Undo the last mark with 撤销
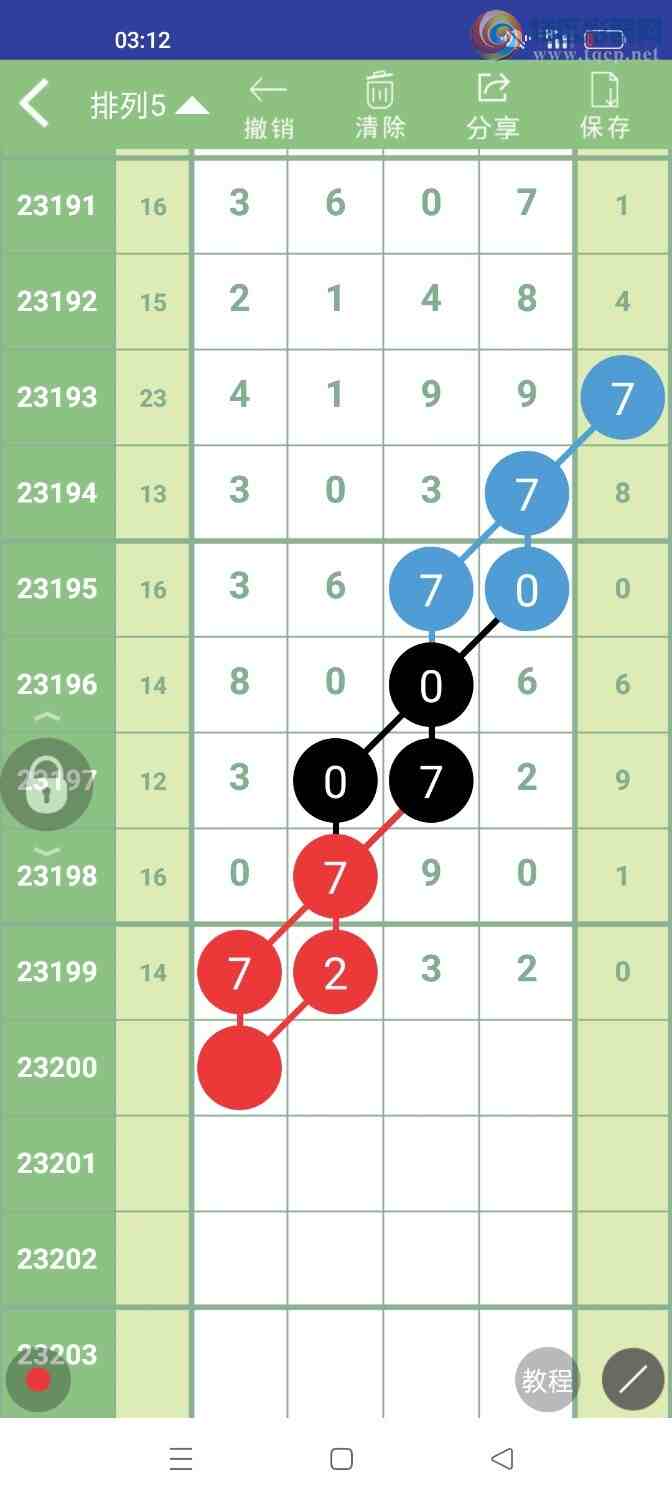Screen dimensions: 672x1500 268,106
